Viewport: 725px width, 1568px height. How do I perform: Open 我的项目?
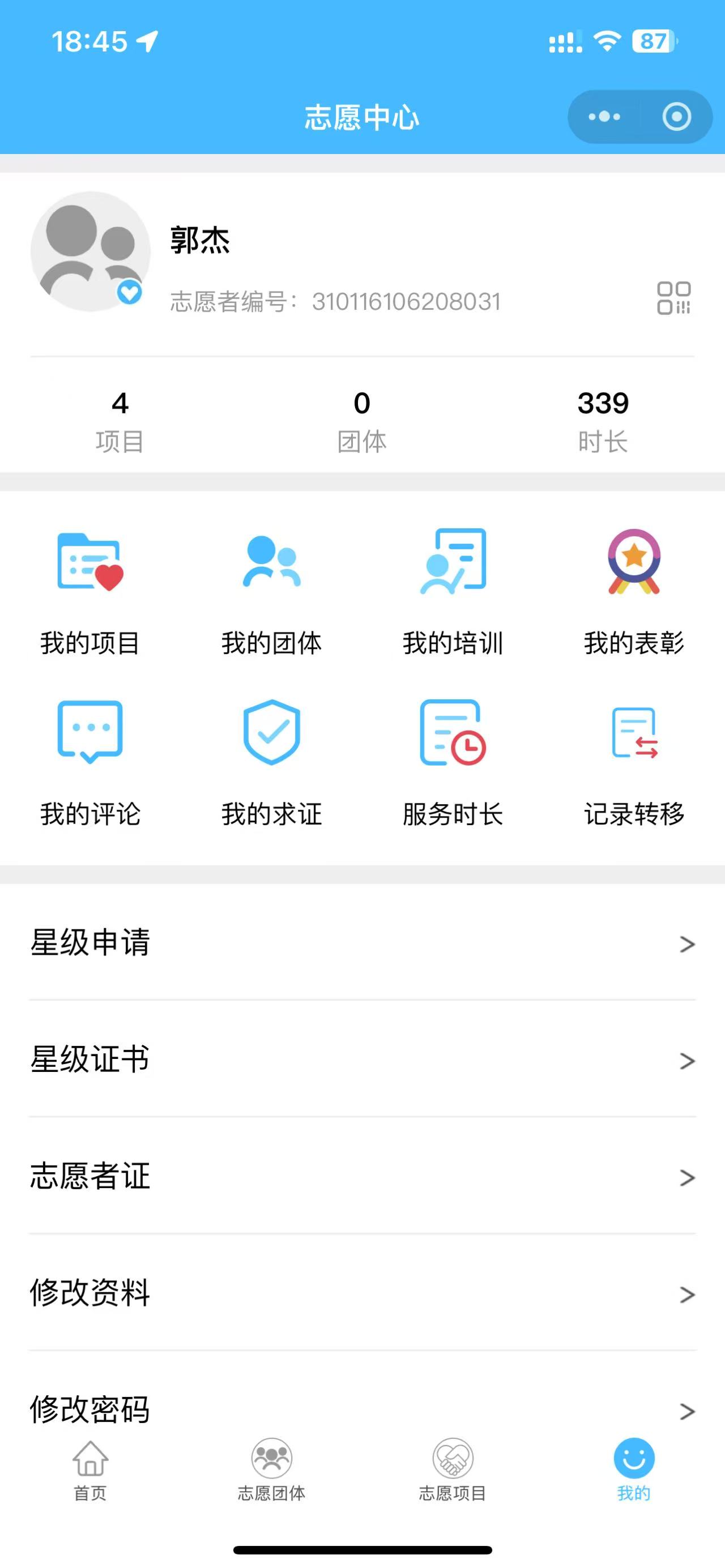[x=90, y=591]
